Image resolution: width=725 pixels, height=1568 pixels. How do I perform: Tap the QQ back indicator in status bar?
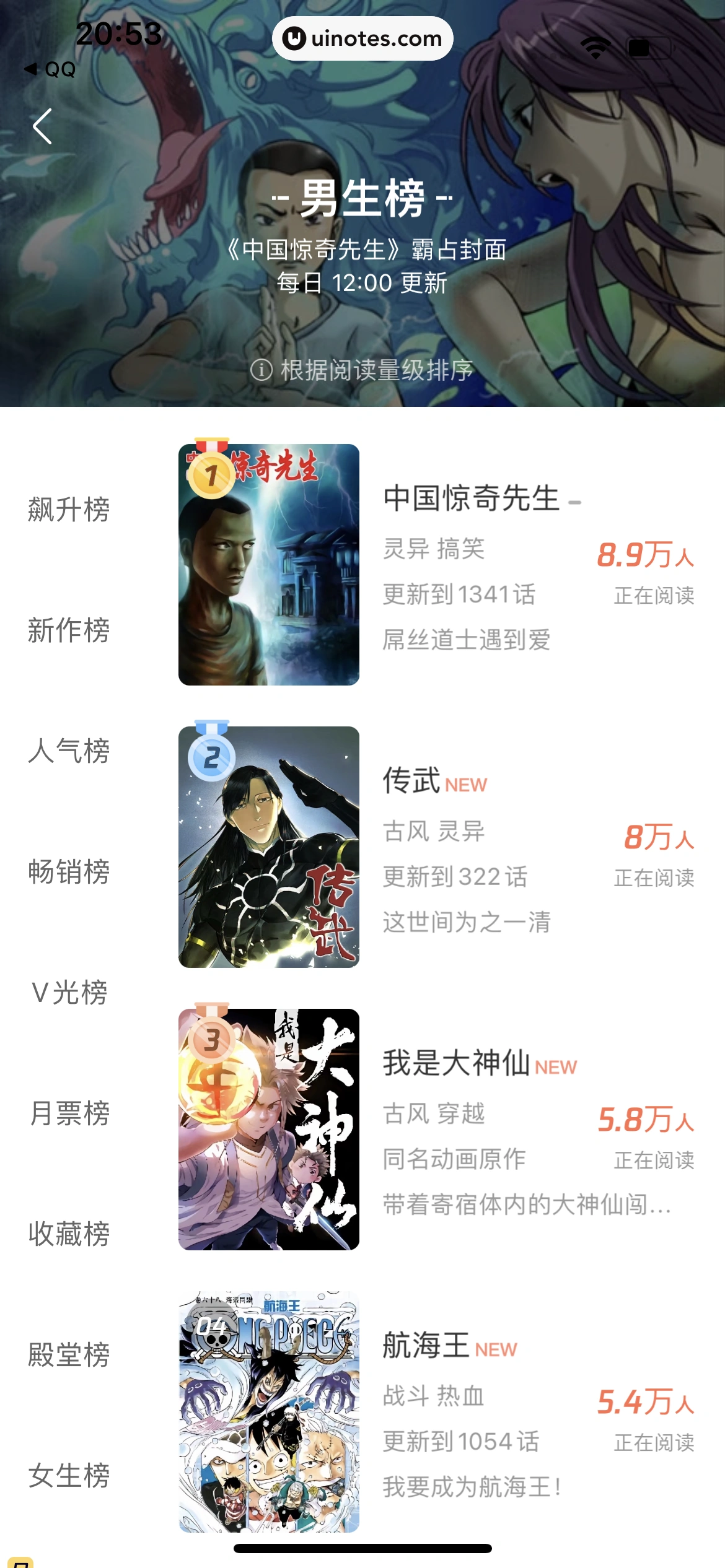point(50,71)
